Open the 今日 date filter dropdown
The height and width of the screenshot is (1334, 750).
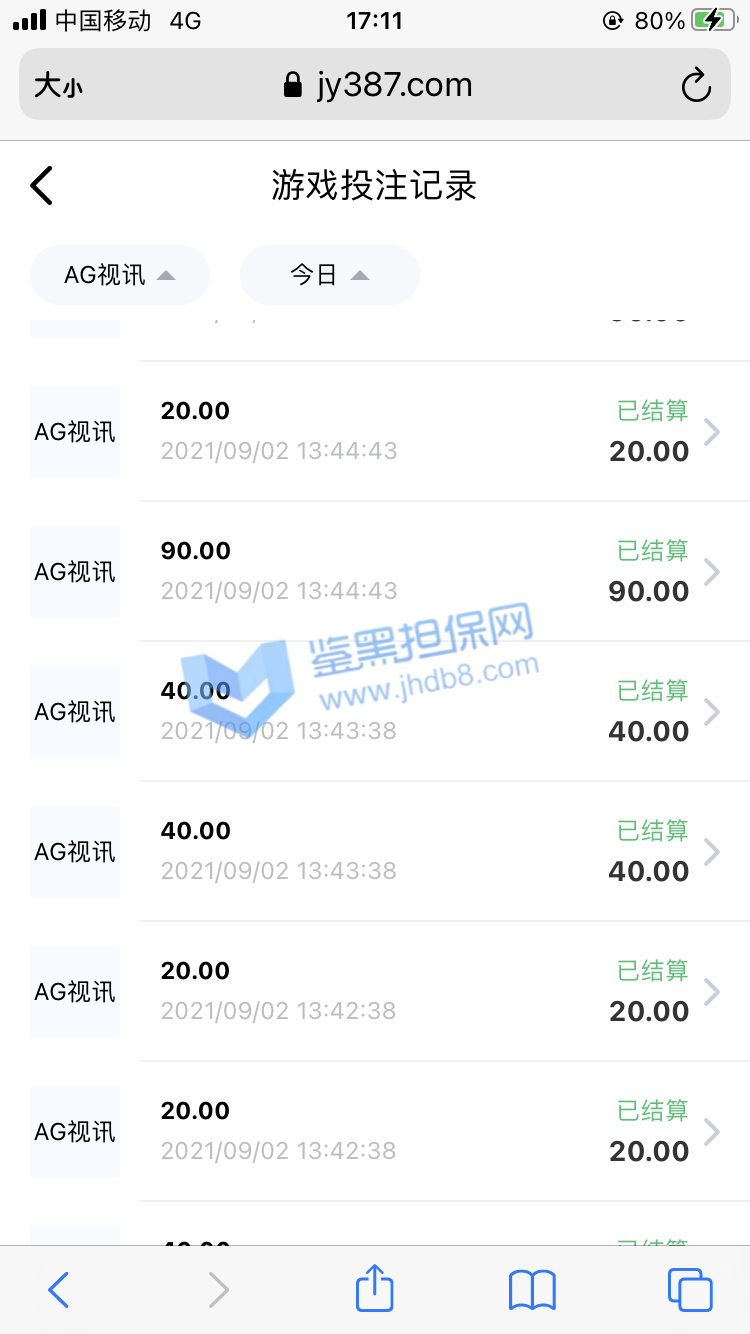point(329,275)
